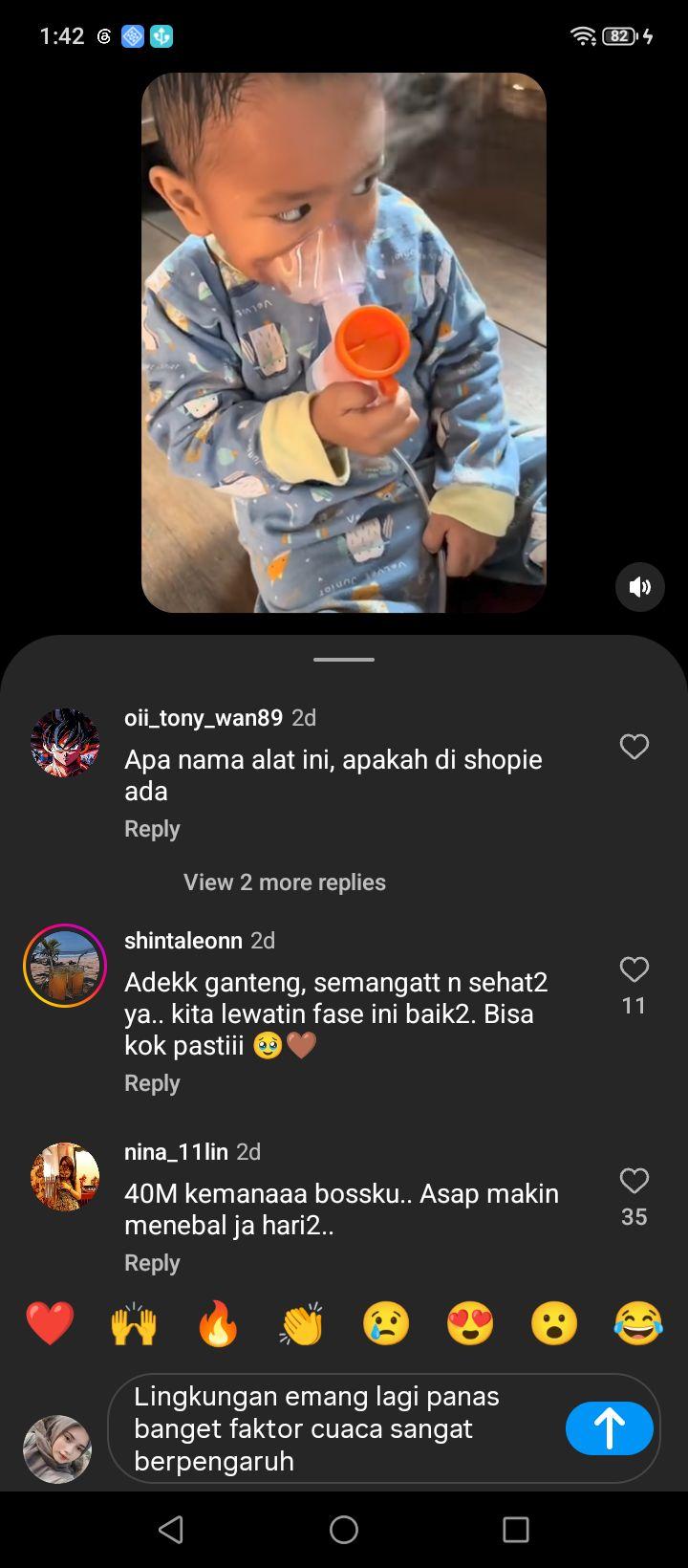Screen dimensions: 688x1568
Task: Insert the fire emoji
Action: click(x=218, y=1324)
